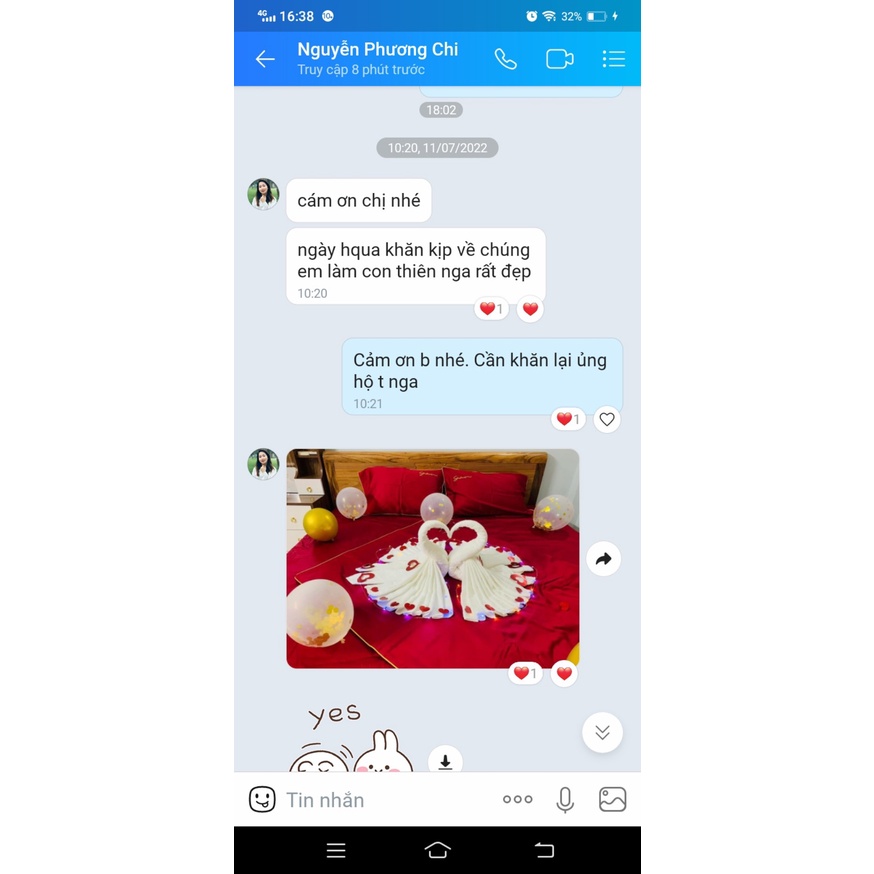874x874 pixels.
Task: Download the 'yes' sticker
Action: (x=445, y=762)
